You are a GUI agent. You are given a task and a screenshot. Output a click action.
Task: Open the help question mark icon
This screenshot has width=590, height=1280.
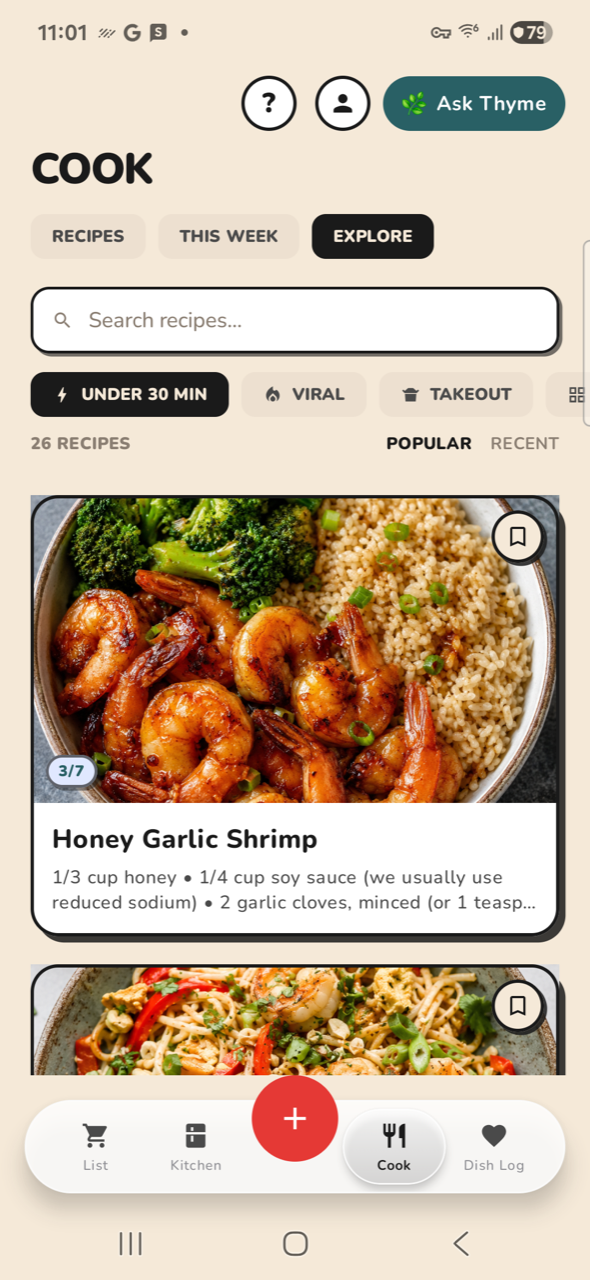click(x=269, y=103)
